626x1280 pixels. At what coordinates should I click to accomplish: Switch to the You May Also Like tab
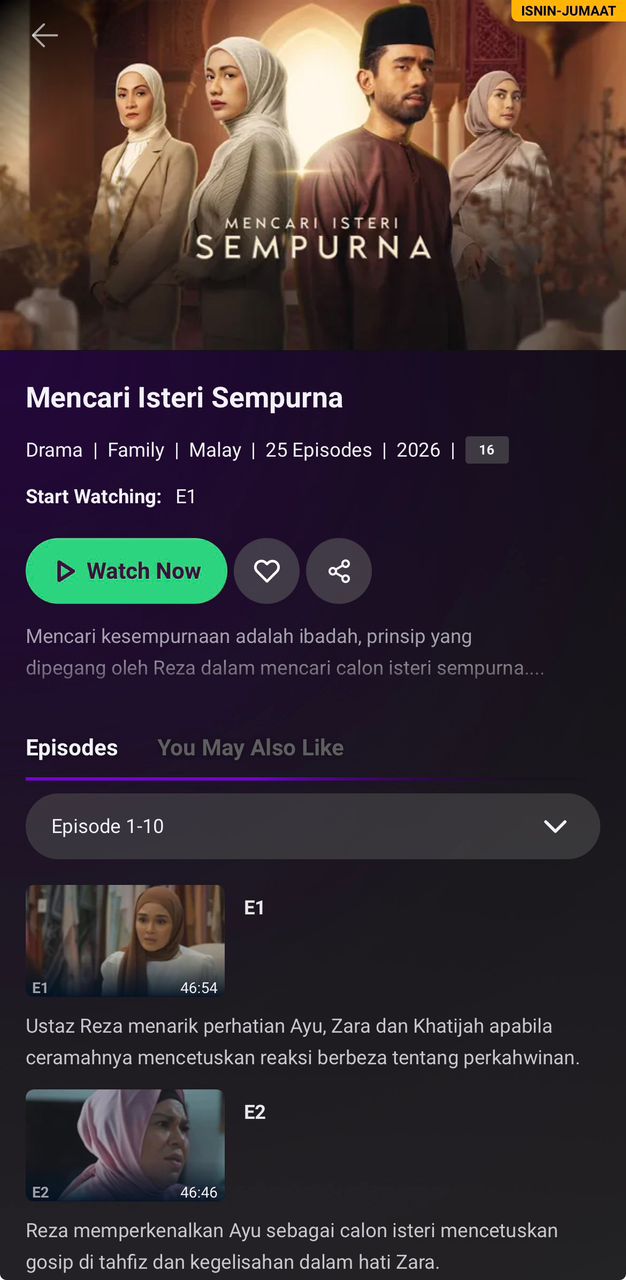[x=250, y=748]
